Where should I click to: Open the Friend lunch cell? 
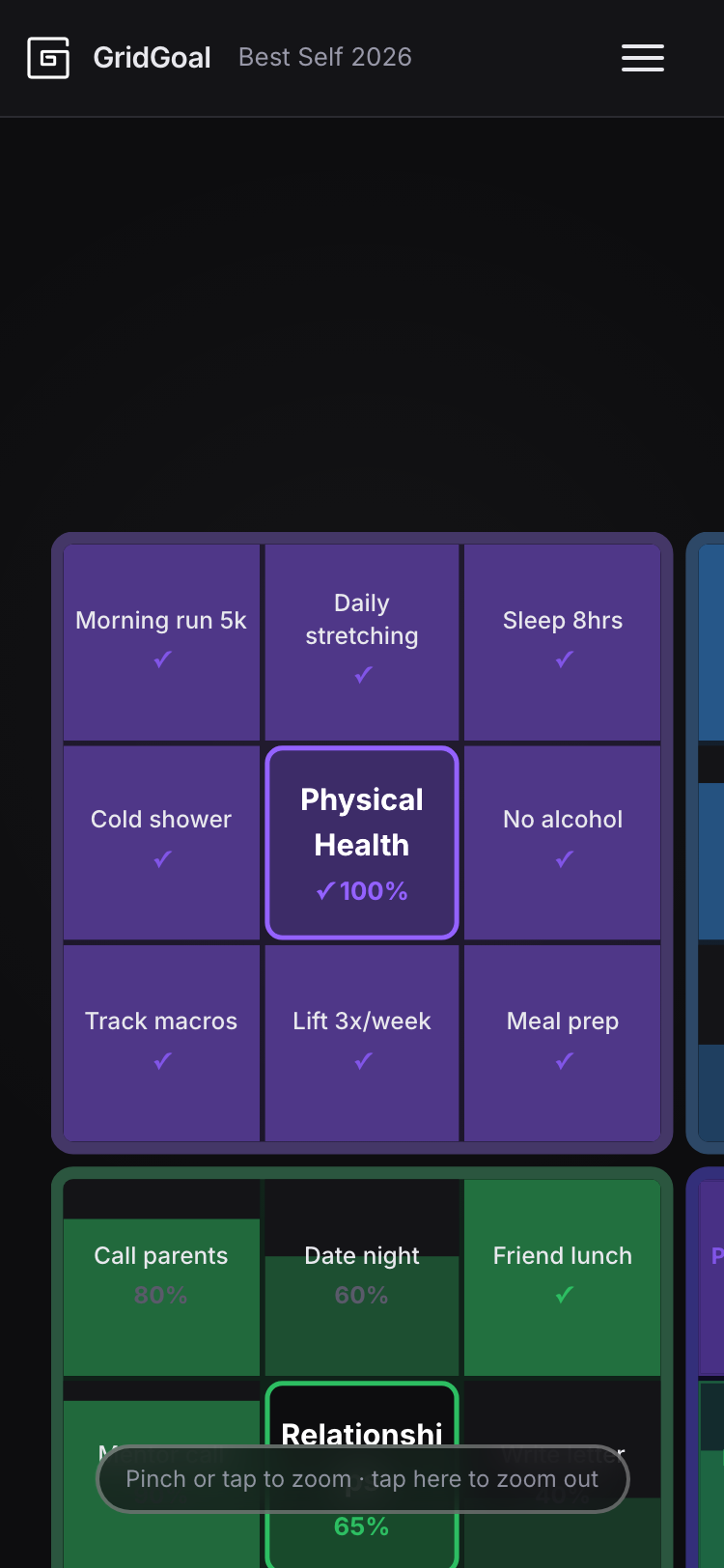(x=563, y=1277)
